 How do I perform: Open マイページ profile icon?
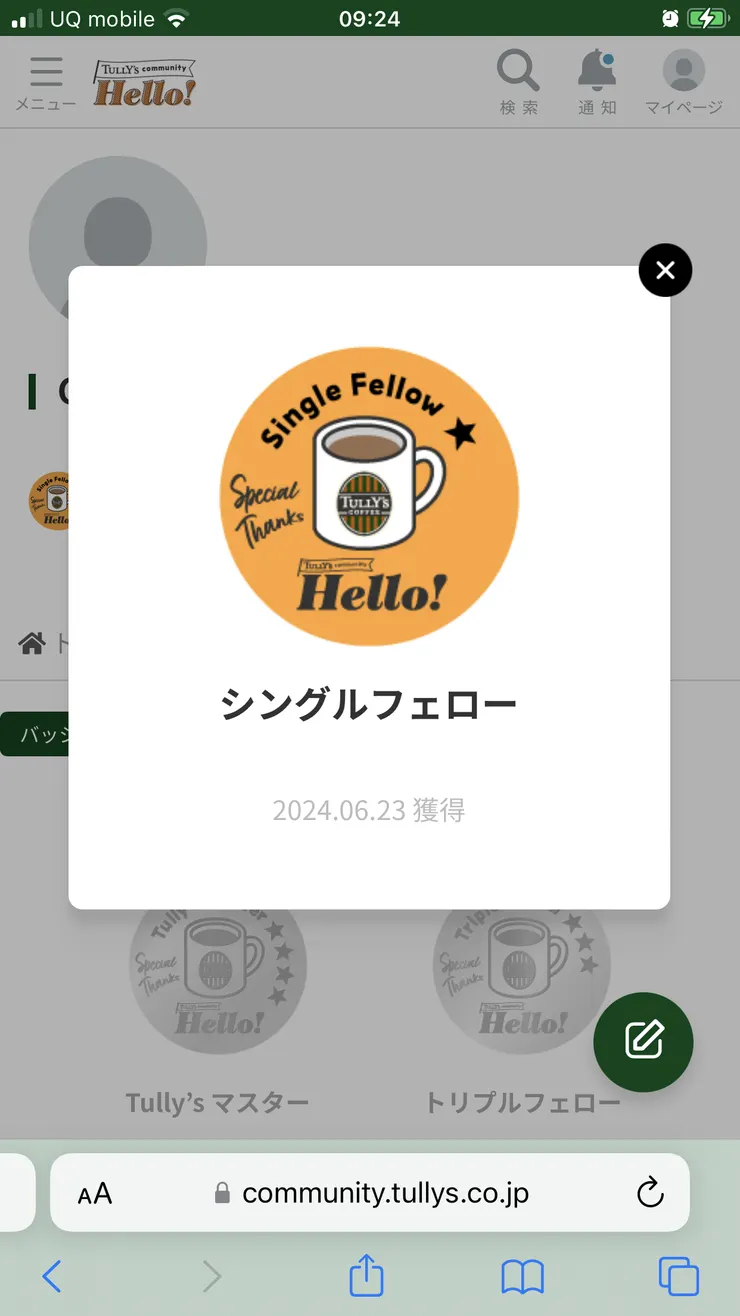tap(682, 70)
